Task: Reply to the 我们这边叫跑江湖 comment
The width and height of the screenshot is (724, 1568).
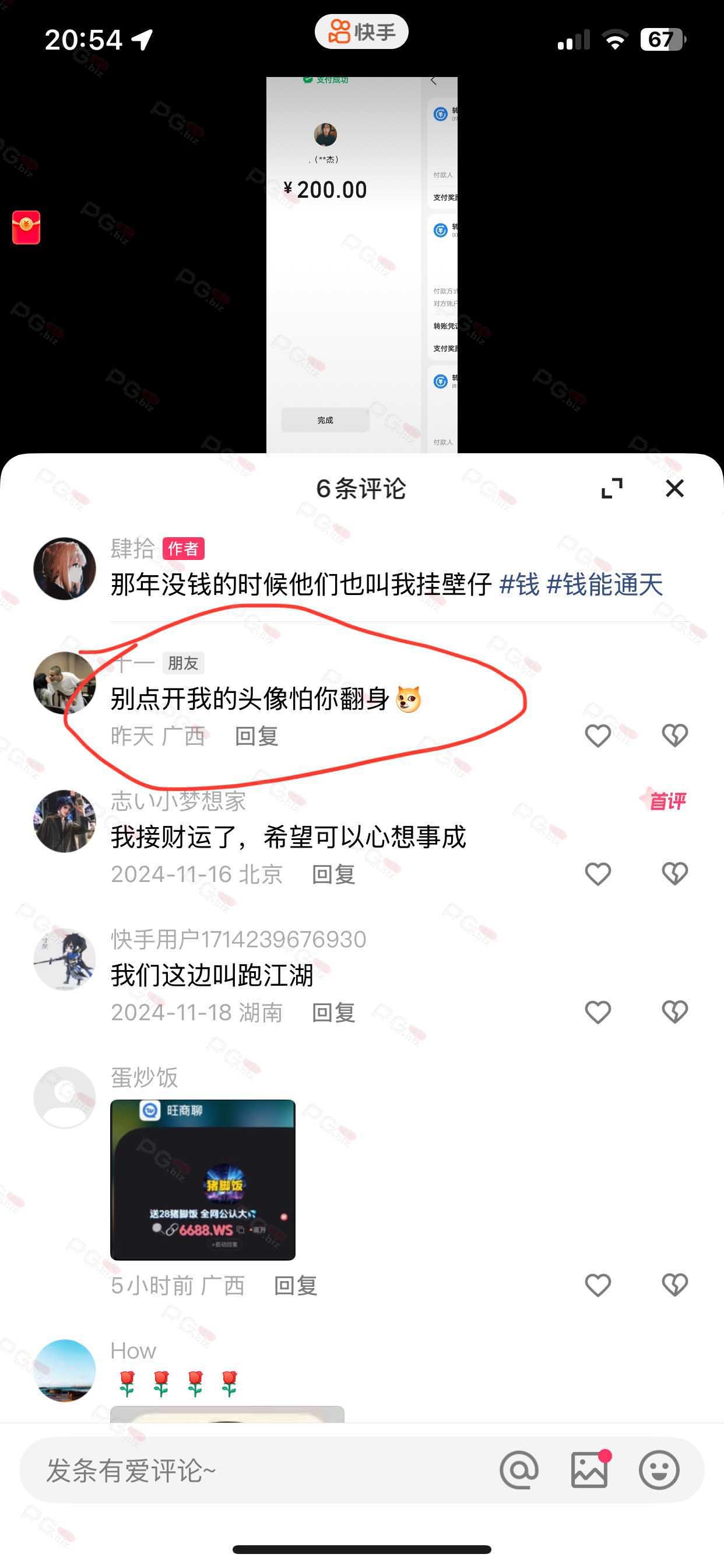Action: [x=333, y=1012]
